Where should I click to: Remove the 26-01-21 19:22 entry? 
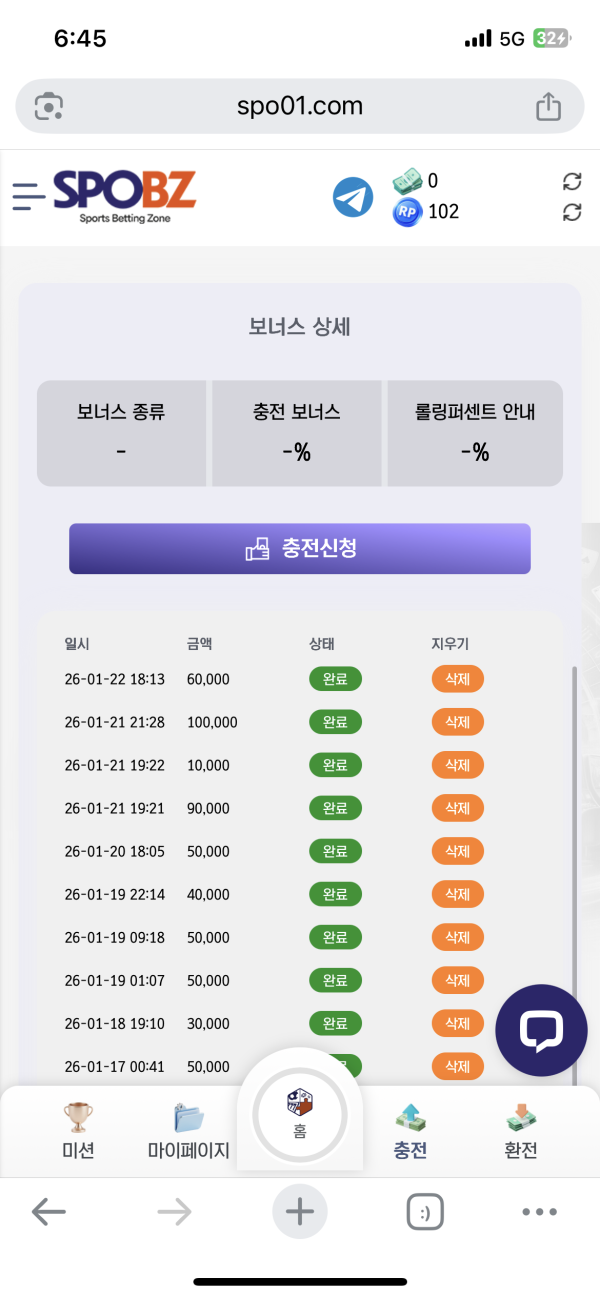point(457,765)
